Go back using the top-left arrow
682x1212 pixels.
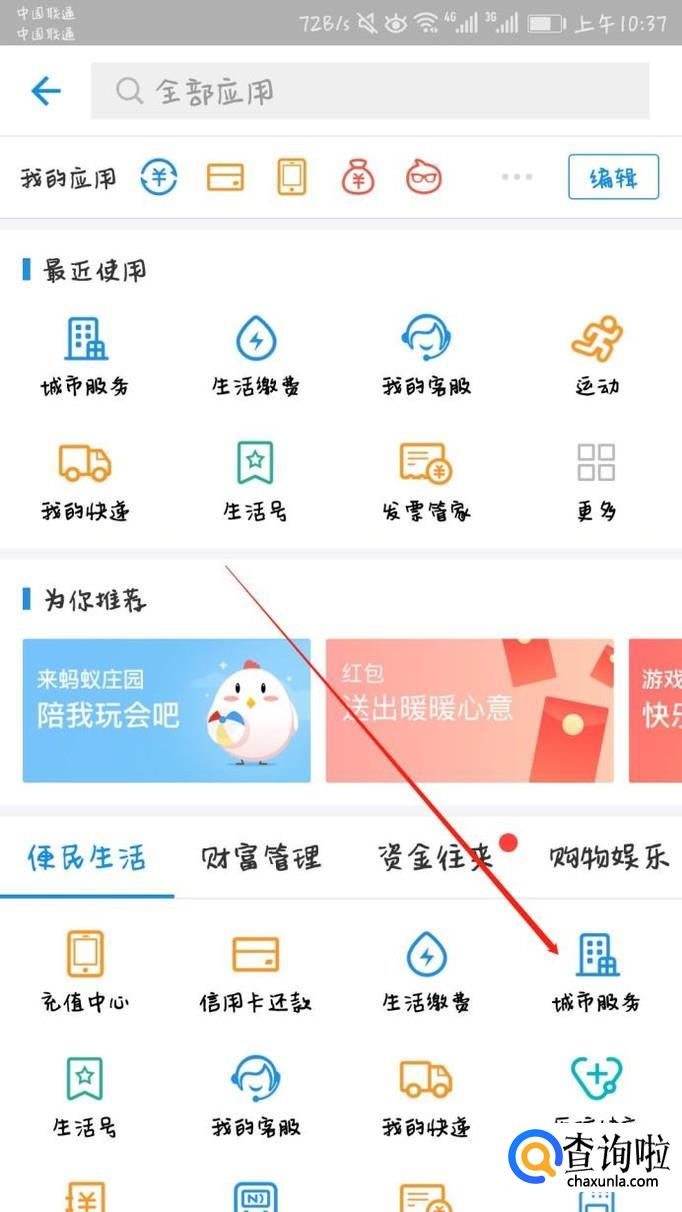coord(46,92)
